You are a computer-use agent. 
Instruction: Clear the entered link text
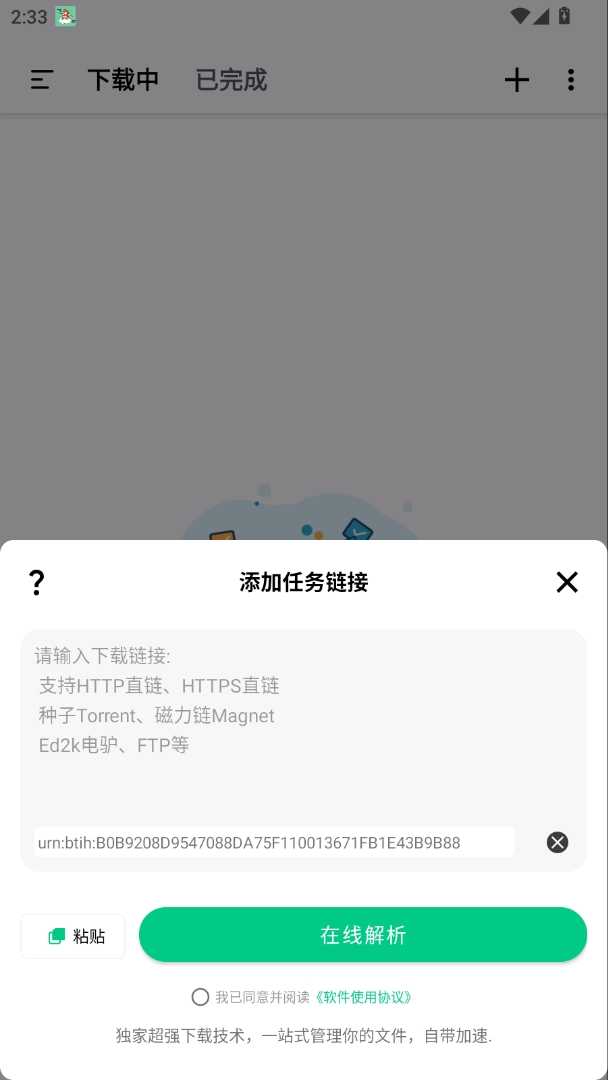tap(557, 842)
